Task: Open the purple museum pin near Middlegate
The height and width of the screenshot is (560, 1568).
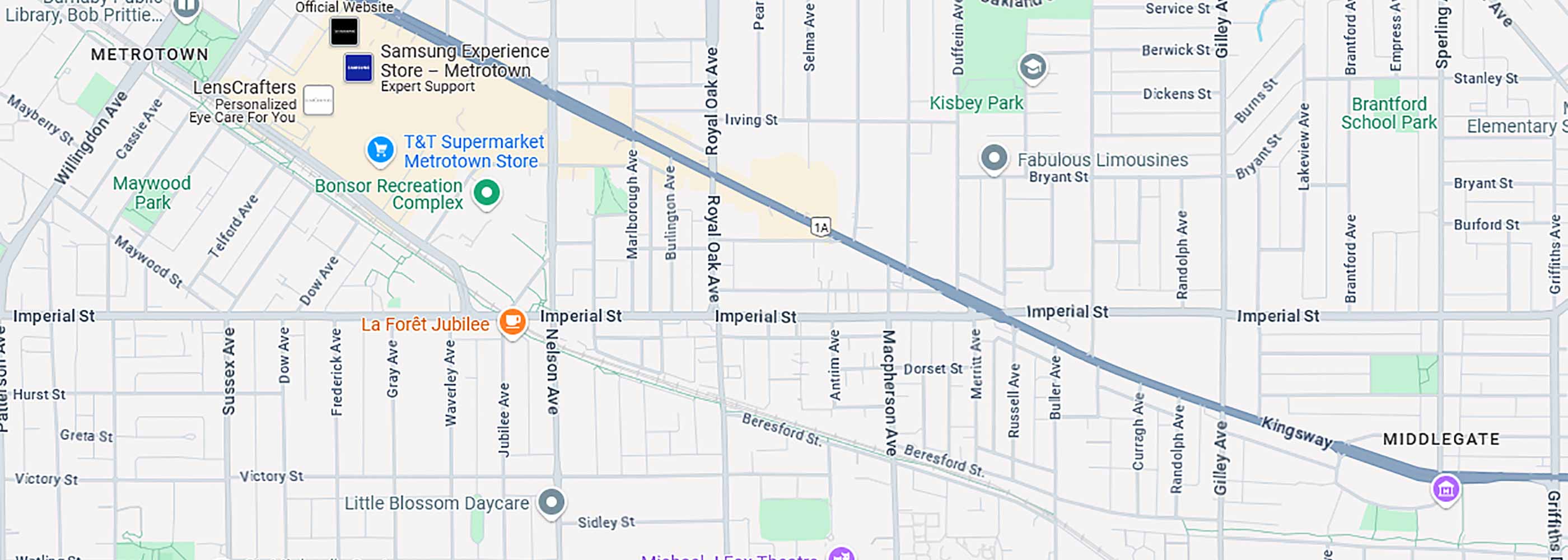Action: [x=1445, y=488]
